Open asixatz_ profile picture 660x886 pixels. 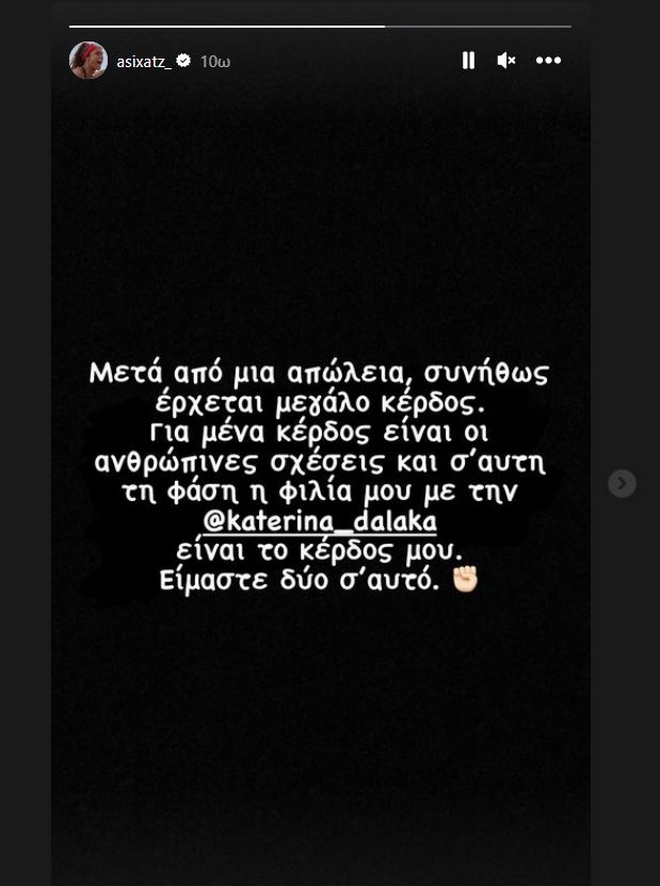(88, 61)
